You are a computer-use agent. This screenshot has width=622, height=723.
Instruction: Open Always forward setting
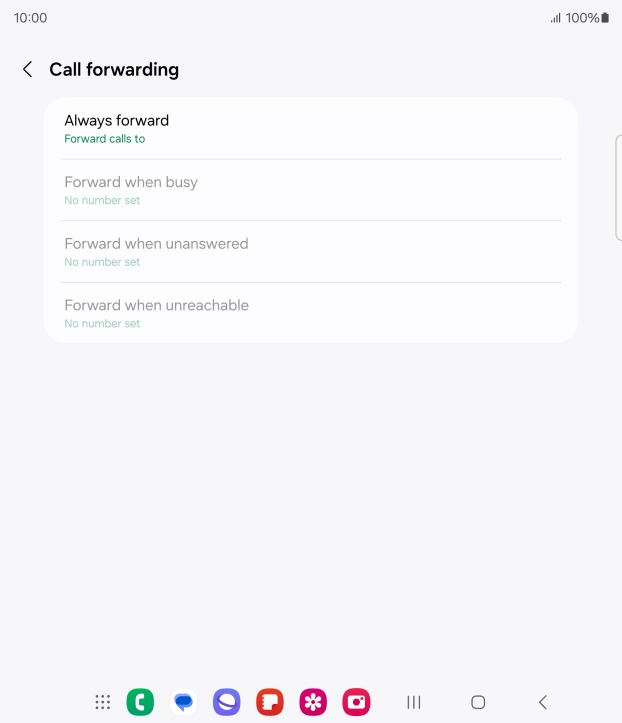[x=310, y=128]
